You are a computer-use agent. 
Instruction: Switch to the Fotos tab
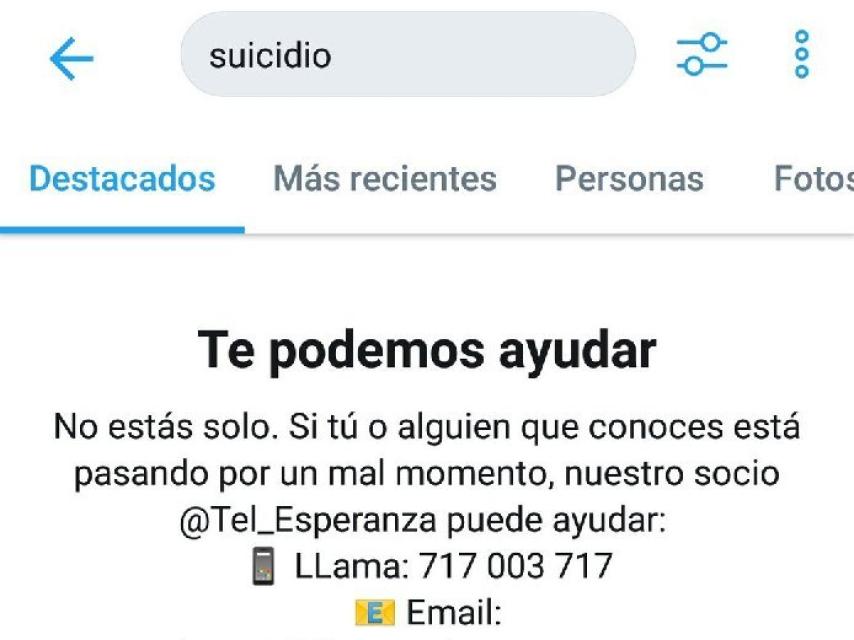pos(812,179)
